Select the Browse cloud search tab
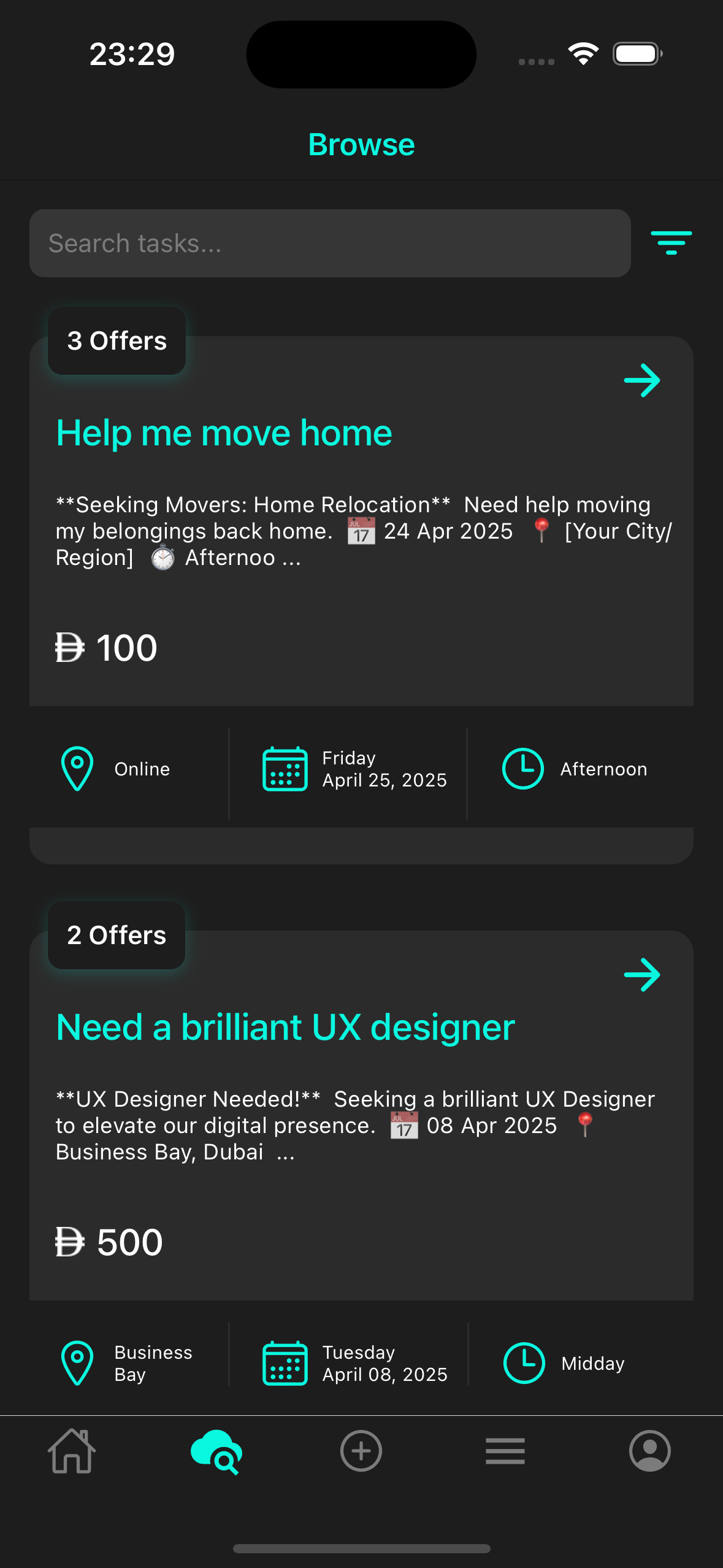Viewport: 723px width, 1568px height. (216, 1451)
